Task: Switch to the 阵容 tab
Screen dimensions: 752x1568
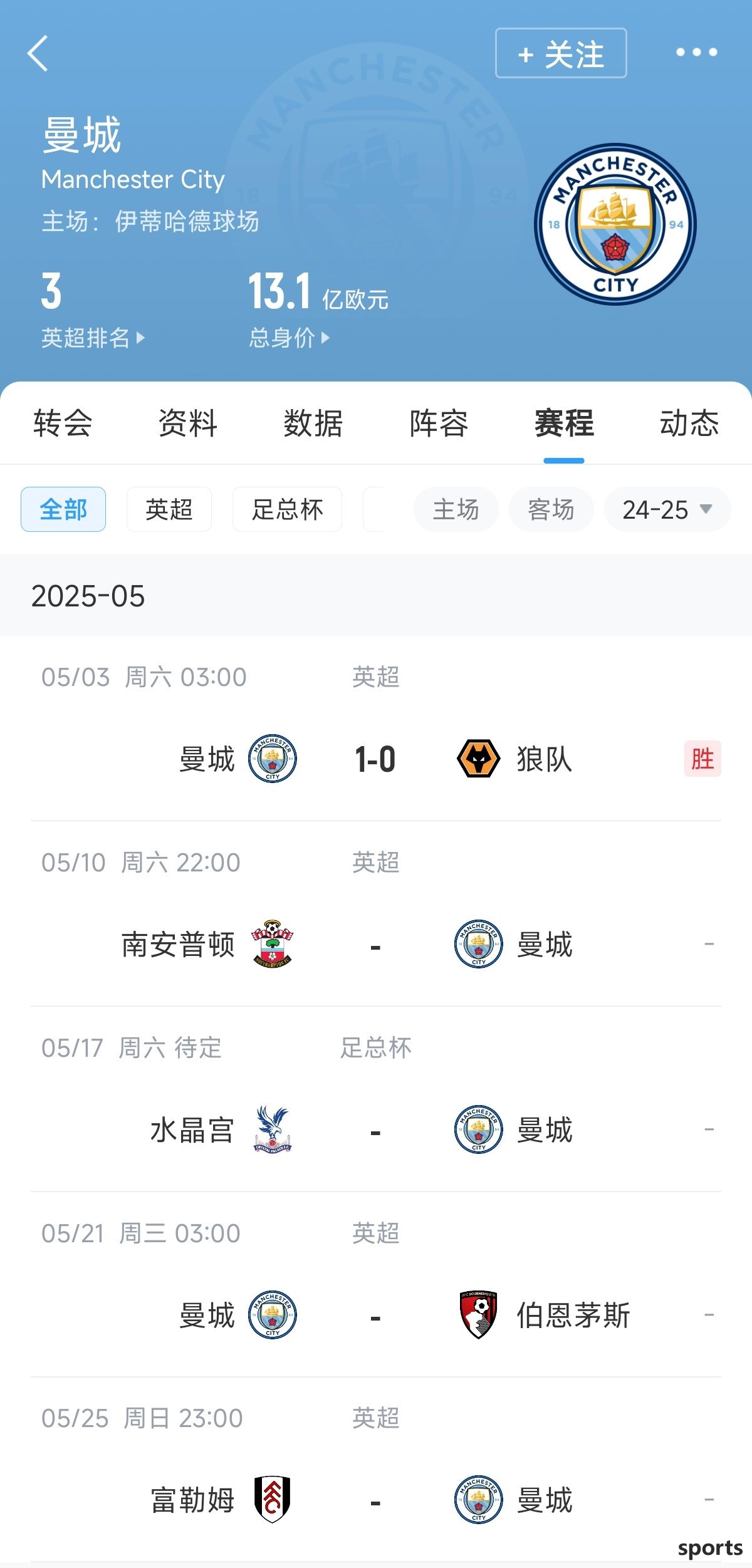Action: 439,423
